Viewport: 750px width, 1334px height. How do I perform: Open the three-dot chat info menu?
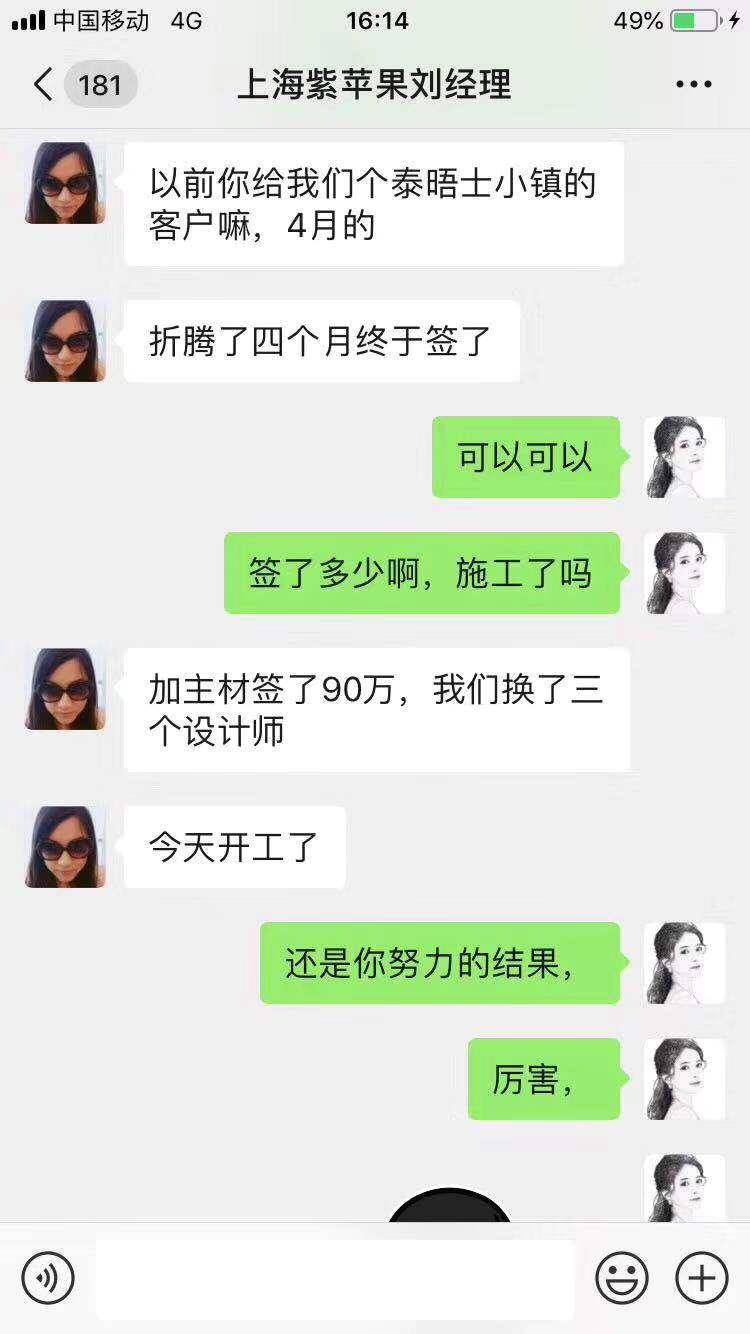click(x=693, y=85)
